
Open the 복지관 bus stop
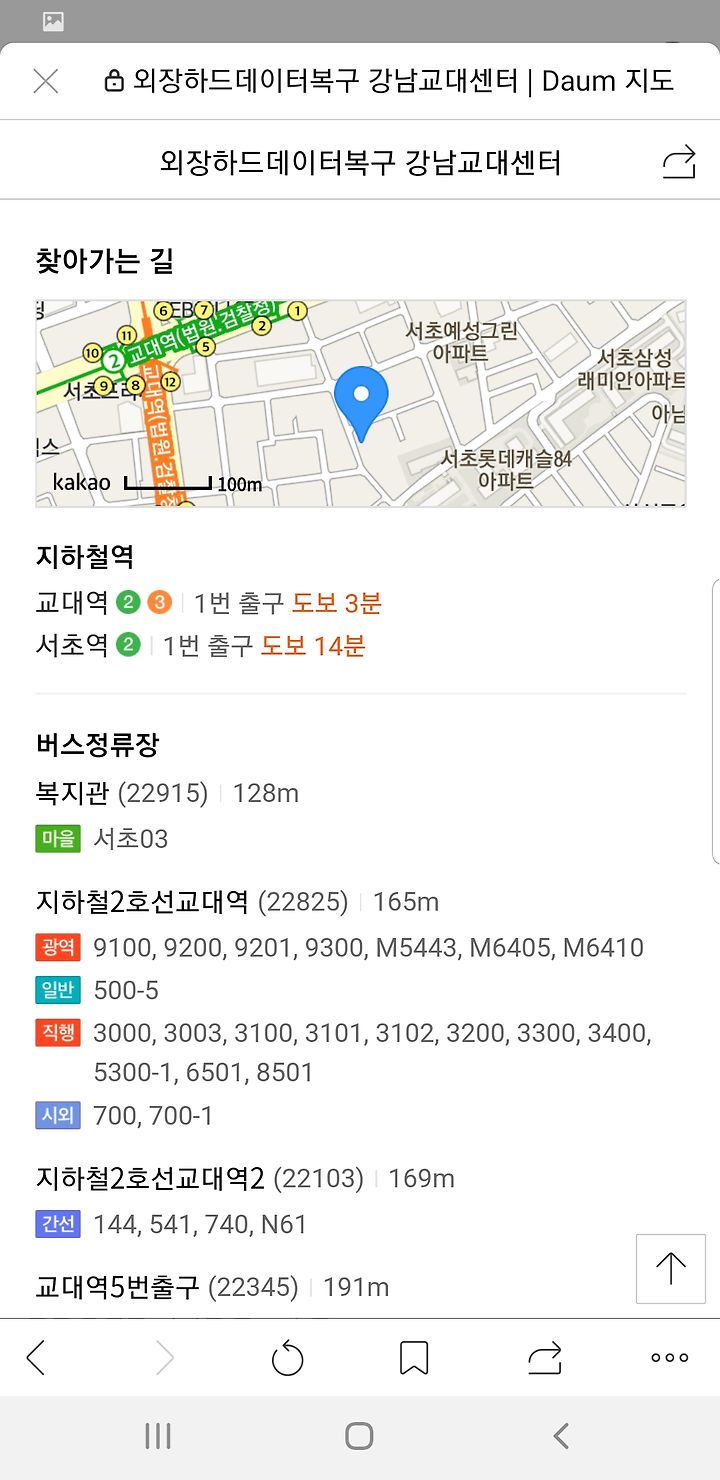click(167, 794)
